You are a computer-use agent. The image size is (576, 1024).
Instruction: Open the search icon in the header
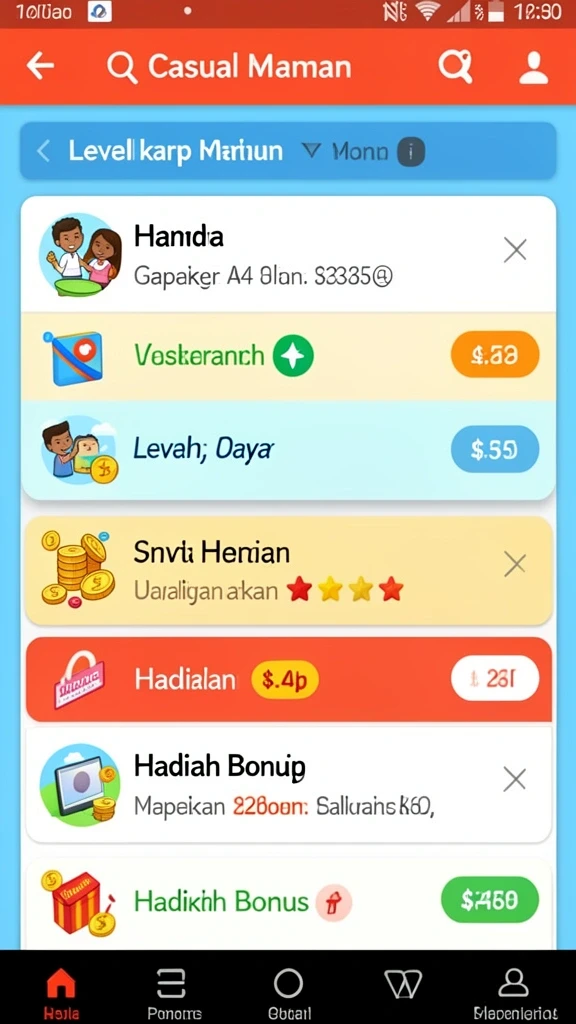pos(455,67)
